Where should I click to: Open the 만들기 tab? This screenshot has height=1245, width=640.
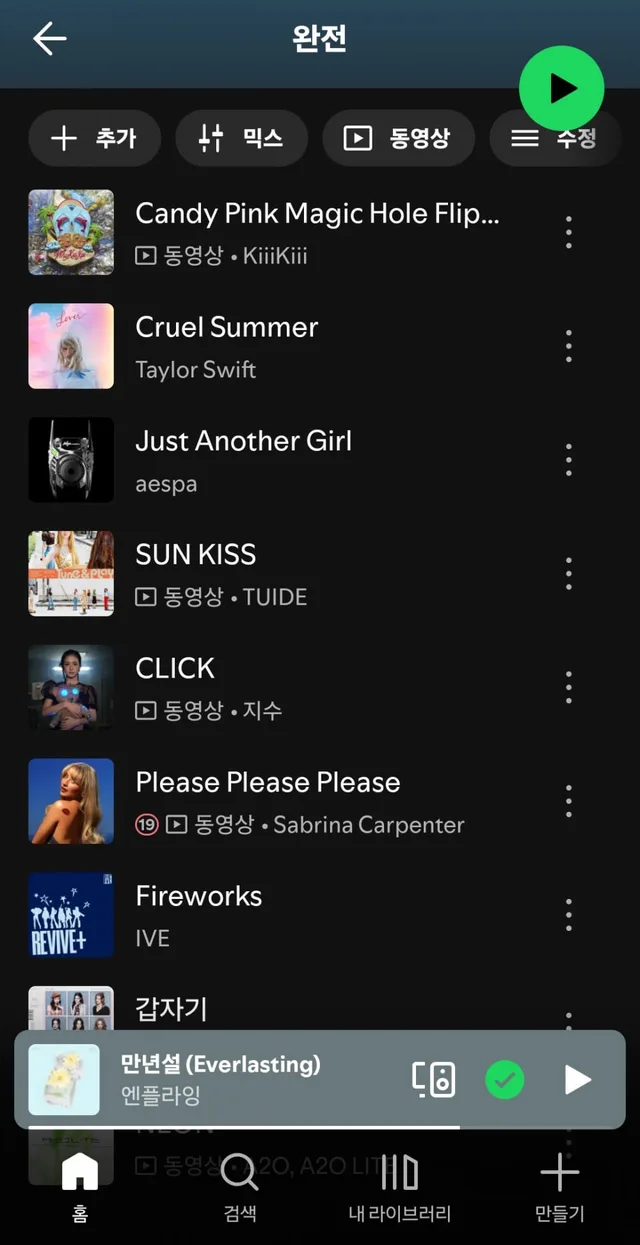pyautogui.click(x=560, y=1187)
